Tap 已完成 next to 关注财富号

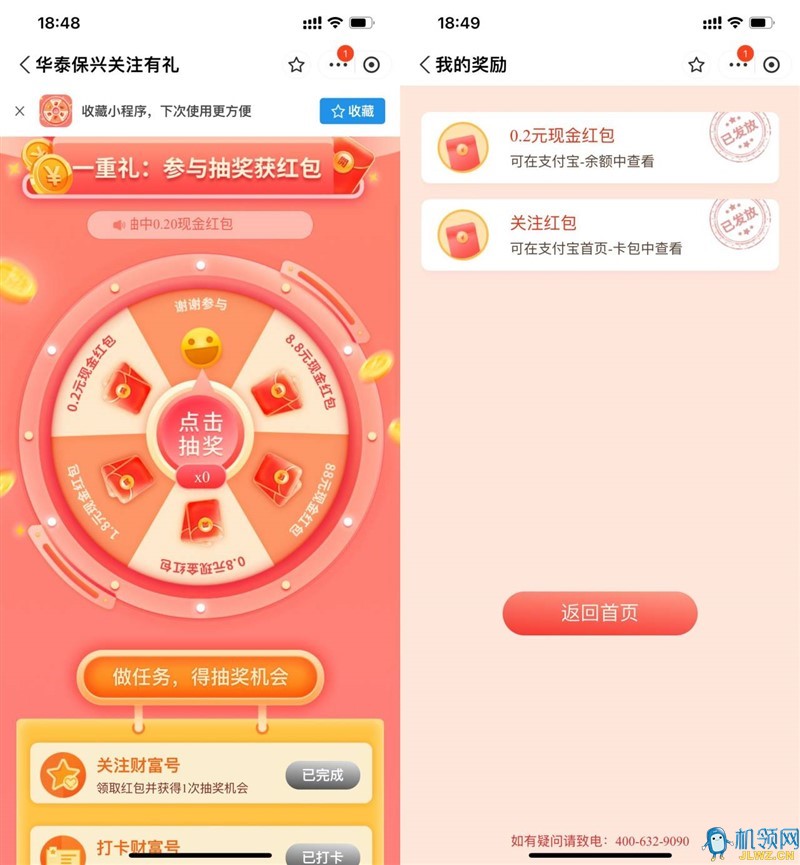point(322,775)
